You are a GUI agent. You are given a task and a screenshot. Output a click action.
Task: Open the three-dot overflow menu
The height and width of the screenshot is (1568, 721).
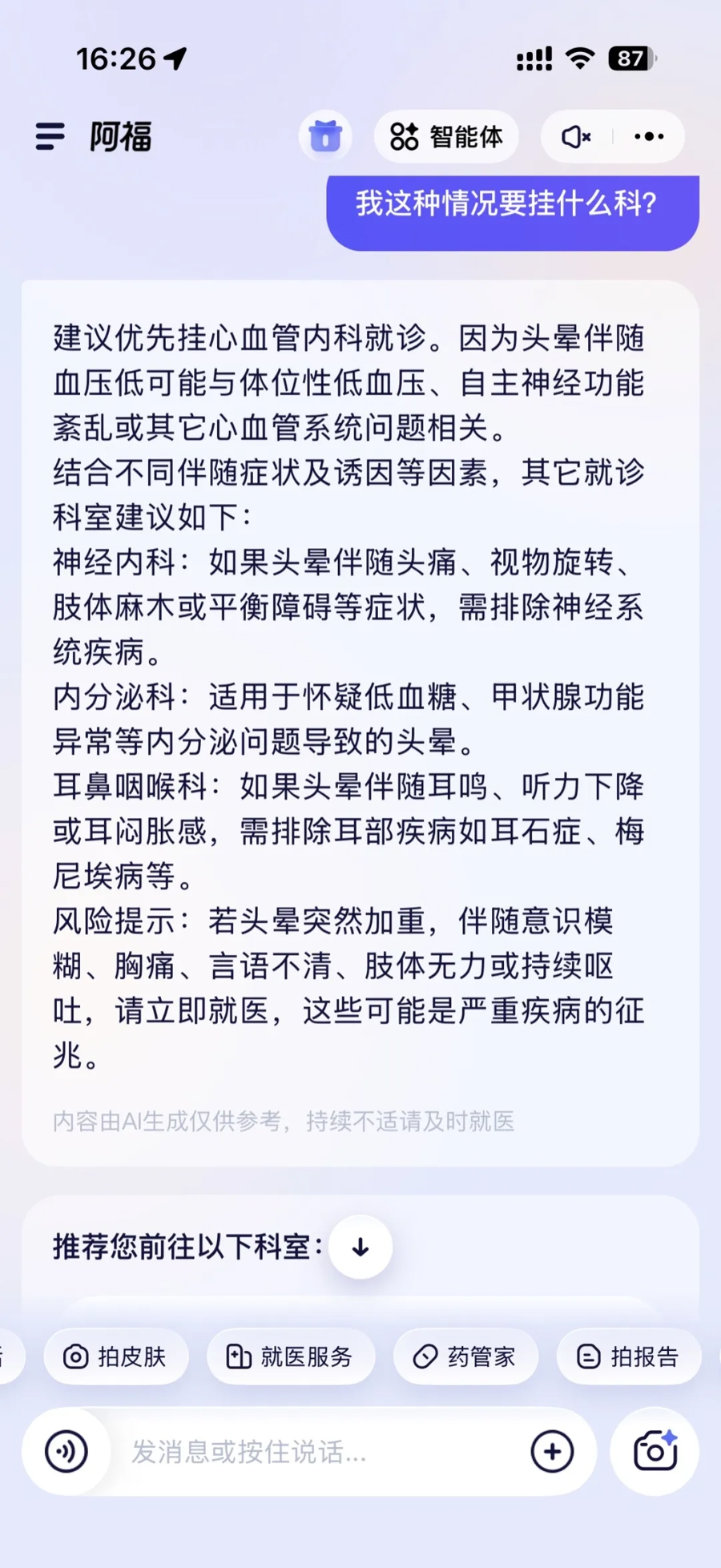point(649,137)
